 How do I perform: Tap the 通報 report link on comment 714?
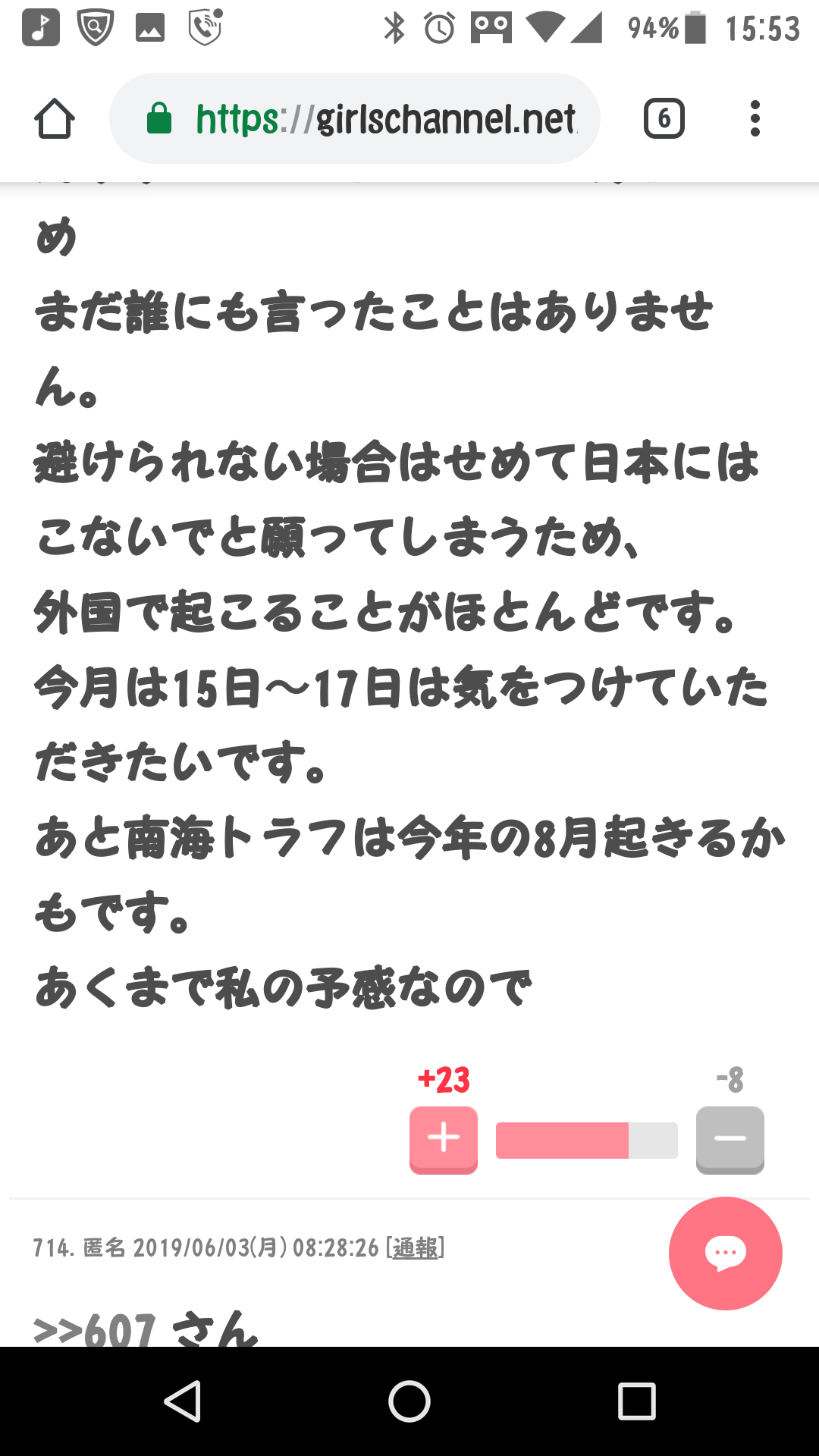pyautogui.click(x=416, y=1247)
